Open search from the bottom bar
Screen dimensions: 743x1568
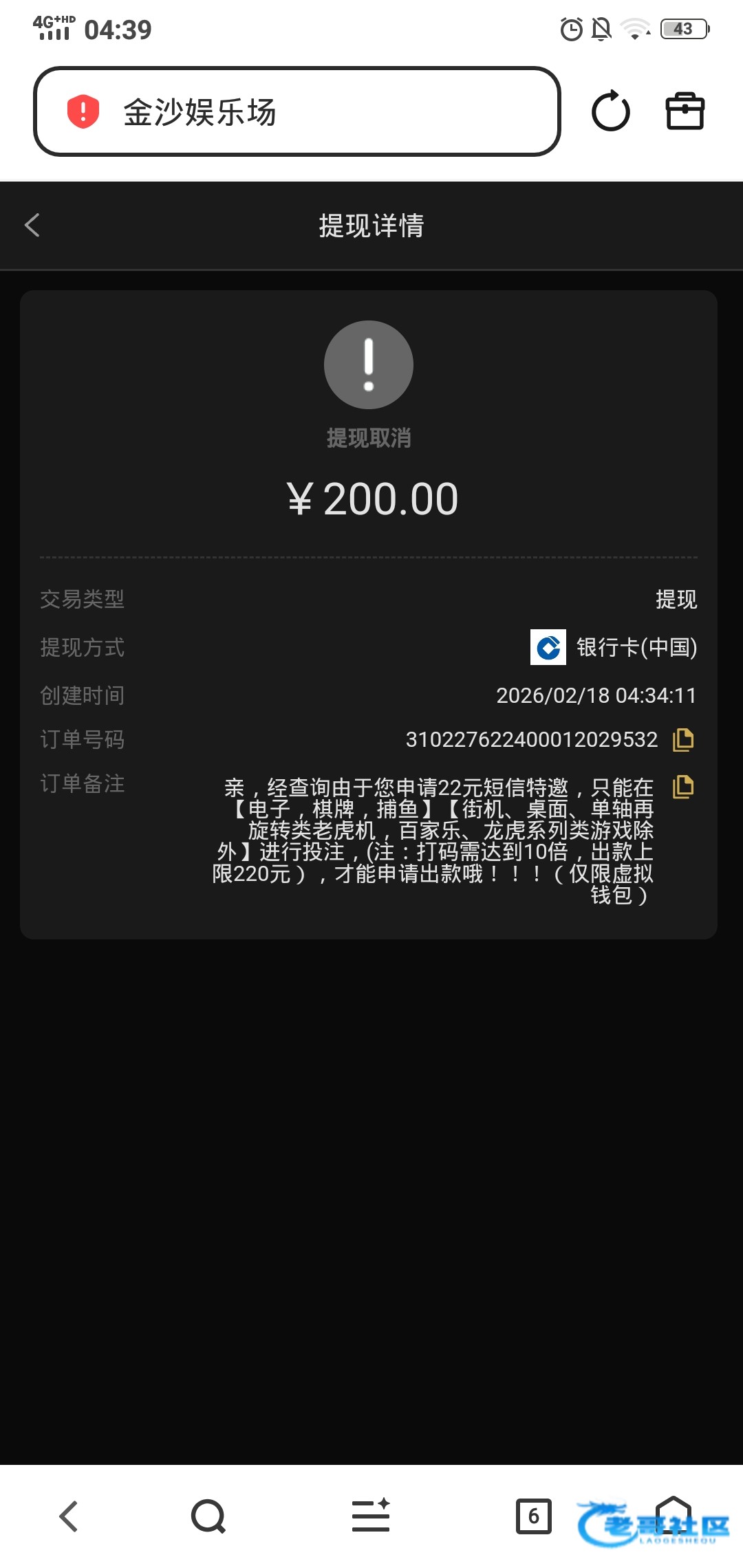(208, 1516)
